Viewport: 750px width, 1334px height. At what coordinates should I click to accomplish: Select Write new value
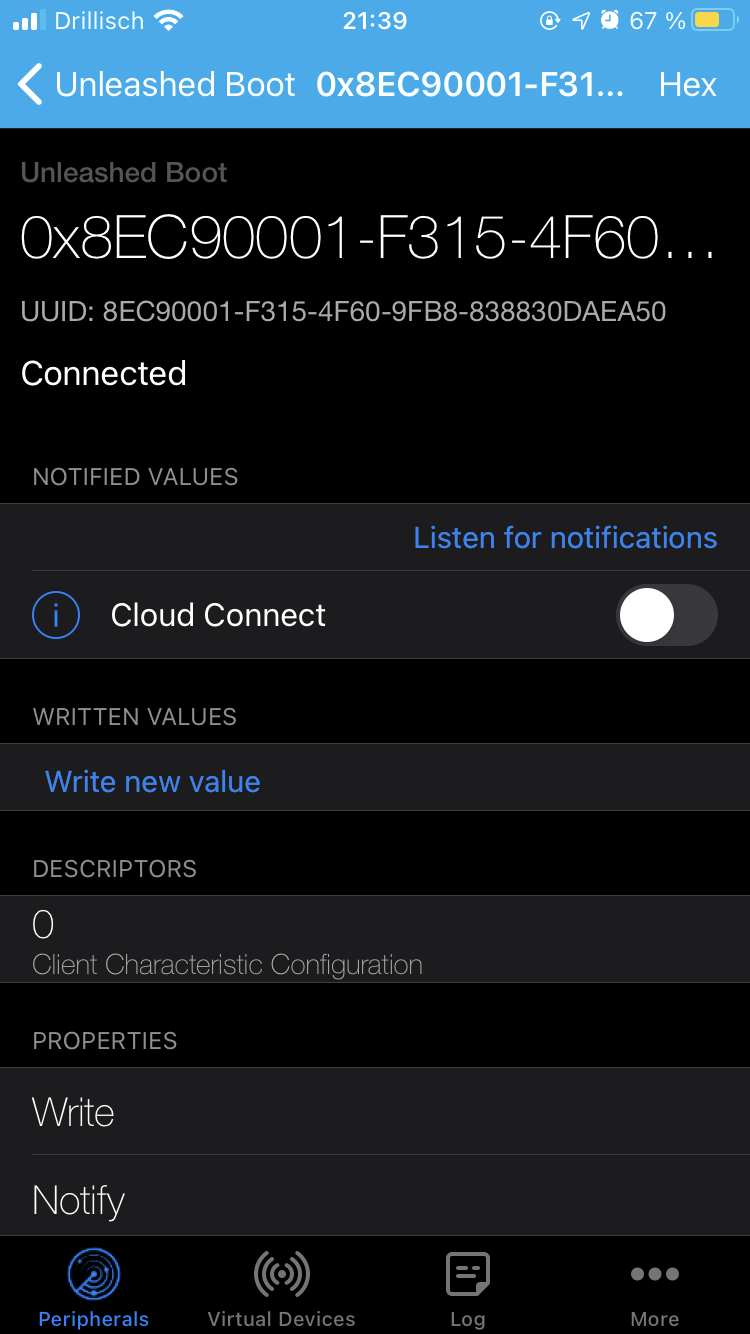pyautogui.click(x=153, y=781)
